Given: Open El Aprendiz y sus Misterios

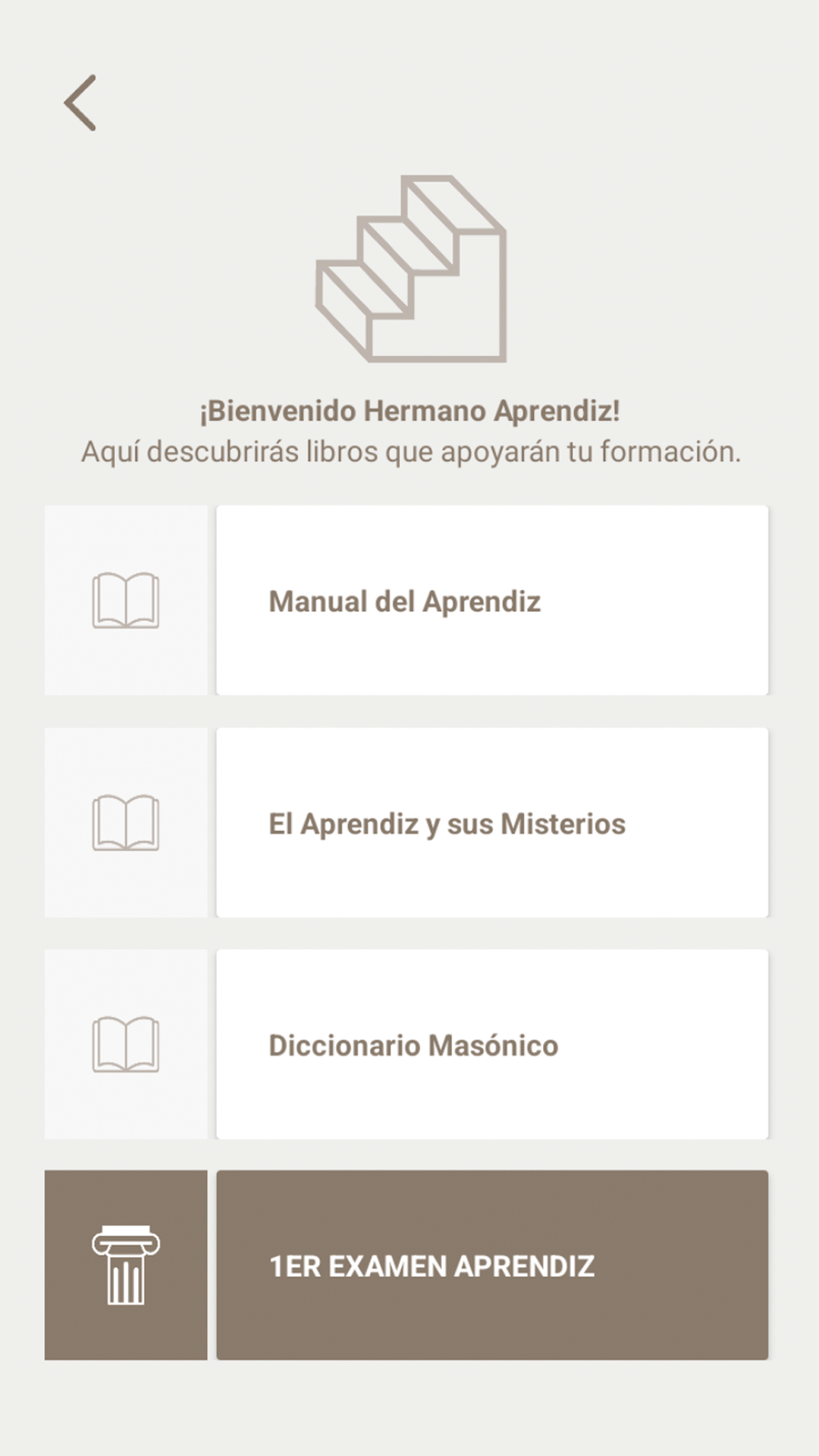Looking at the screenshot, I should pyautogui.click(x=491, y=823).
